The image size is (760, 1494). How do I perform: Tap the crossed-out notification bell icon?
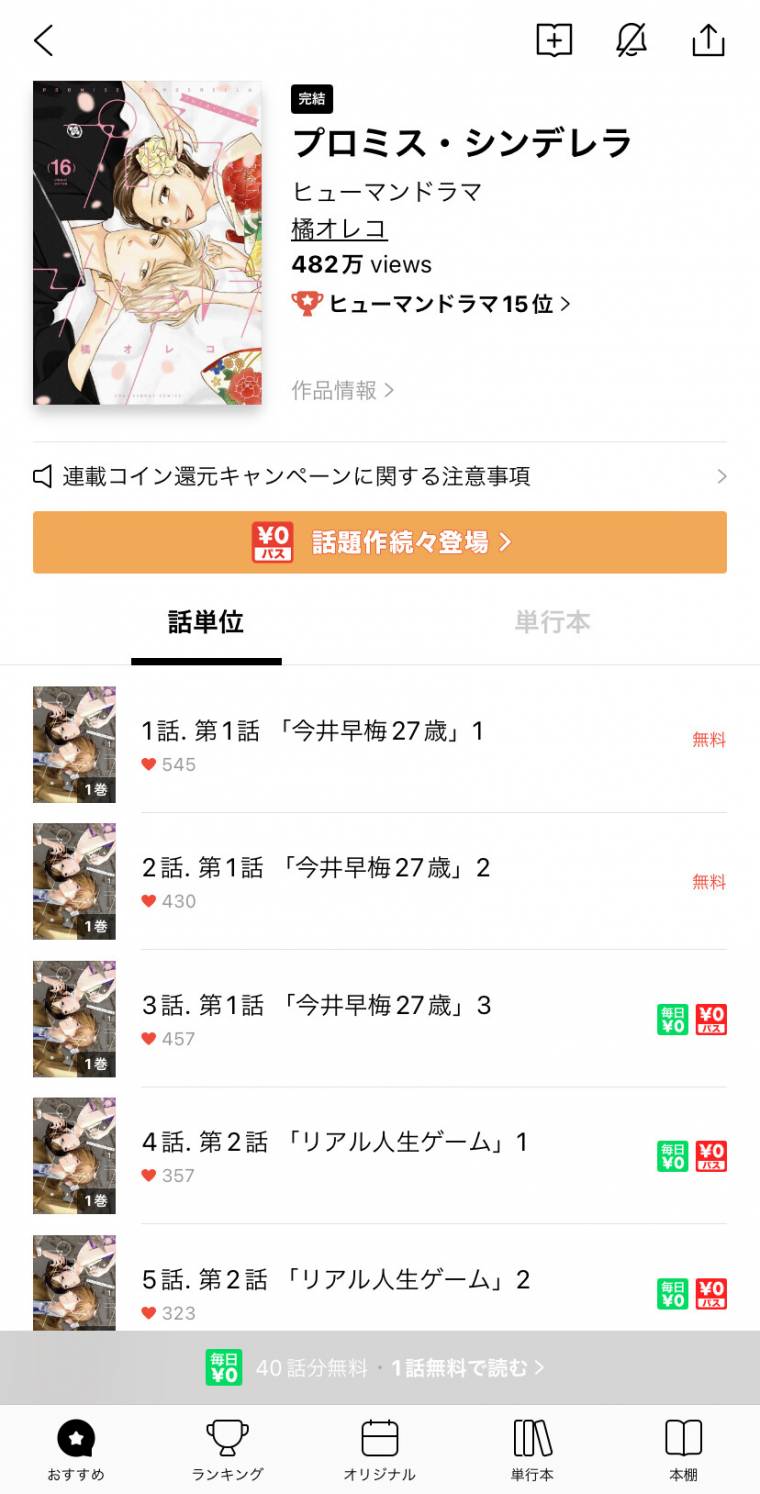631,40
